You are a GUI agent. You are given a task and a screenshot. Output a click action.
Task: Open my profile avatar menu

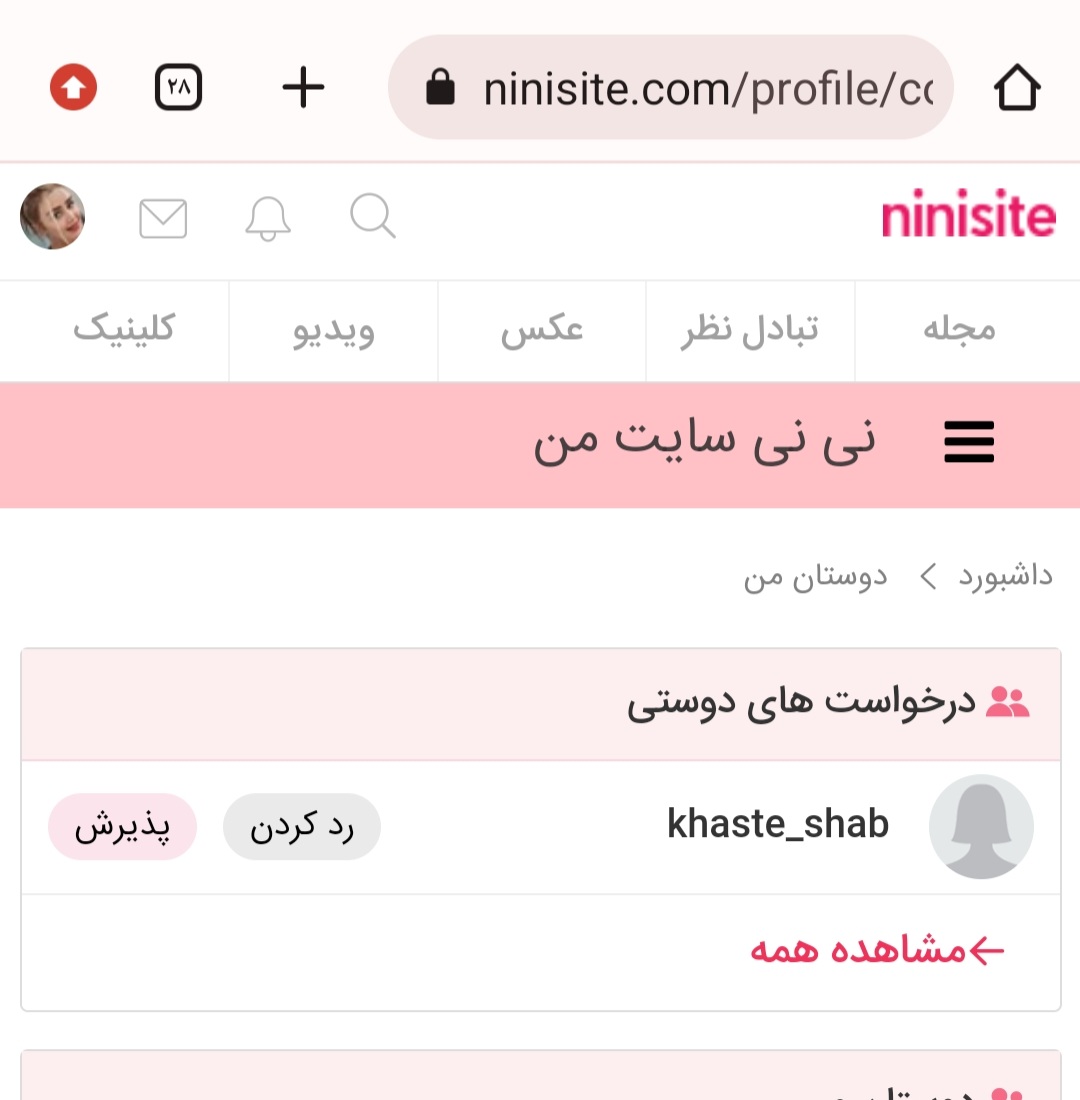pyautogui.click(x=53, y=217)
